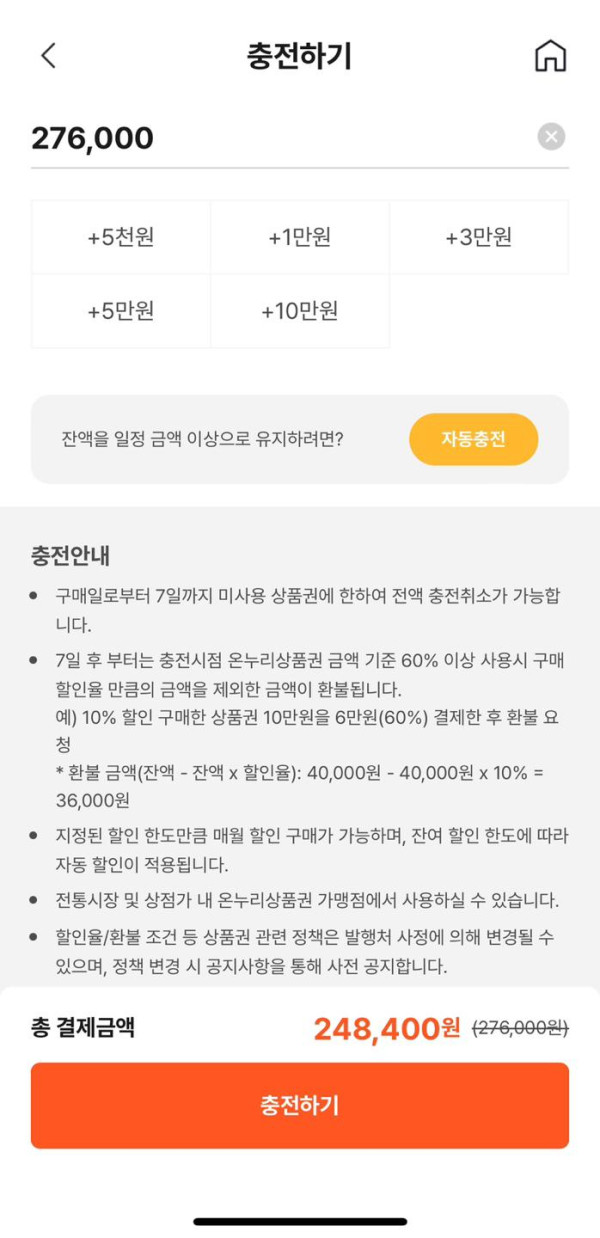Tap the charge amount field showing 276,000

pyautogui.click(x=270, y=138)
